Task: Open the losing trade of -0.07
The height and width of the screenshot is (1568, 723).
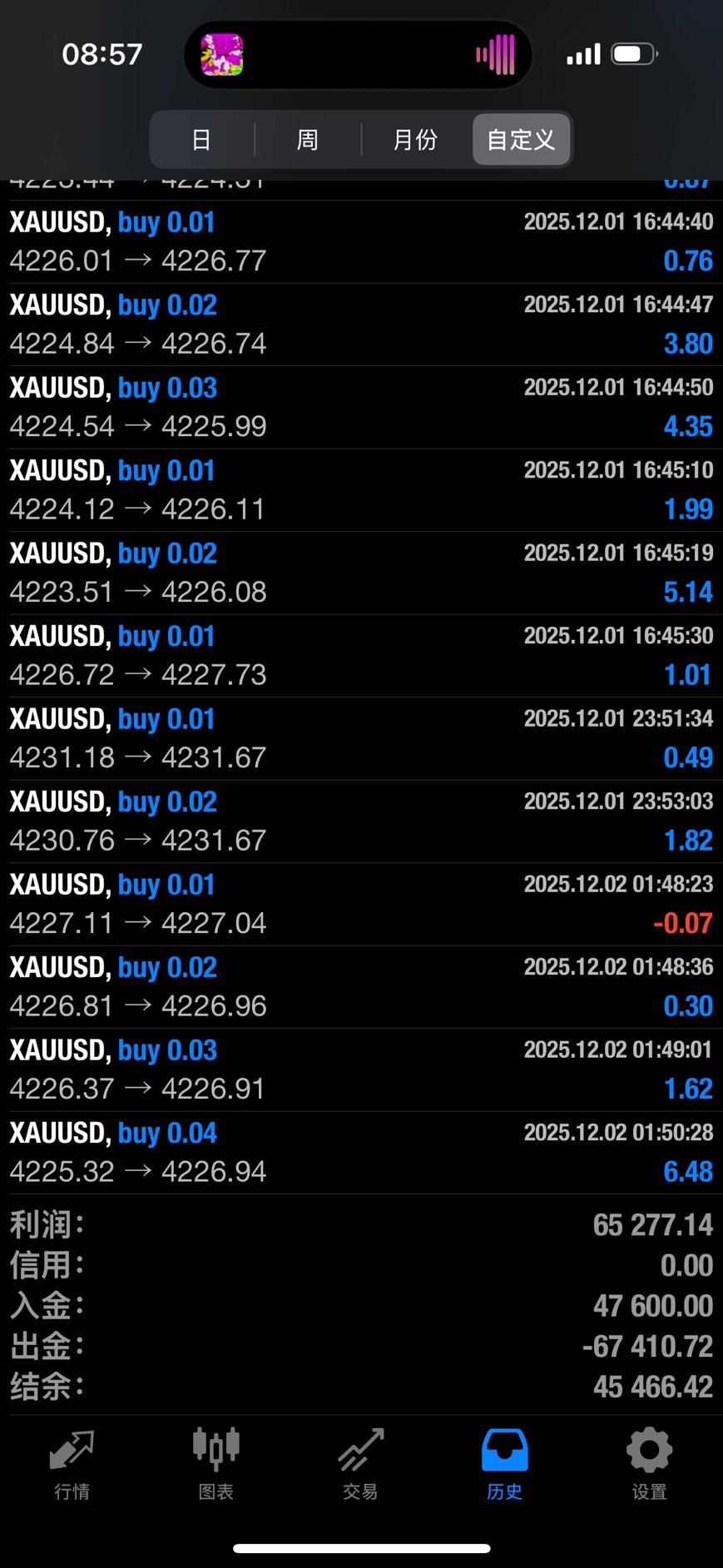Action: [361, 904]
